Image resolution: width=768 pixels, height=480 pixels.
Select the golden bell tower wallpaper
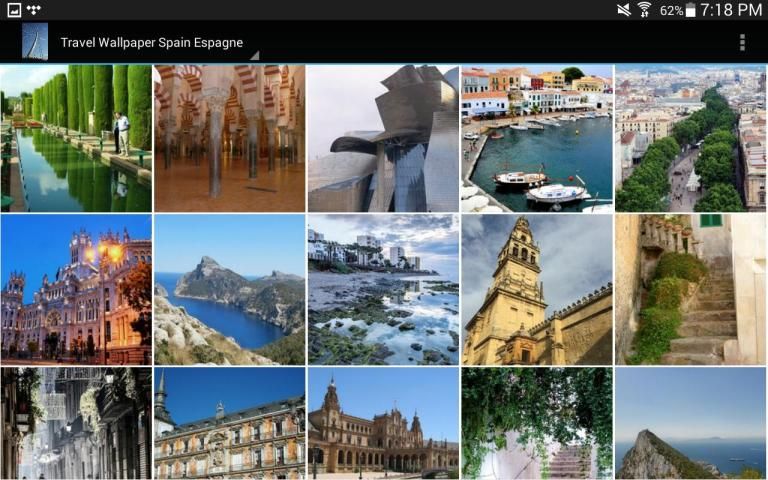tap(537, 289)
